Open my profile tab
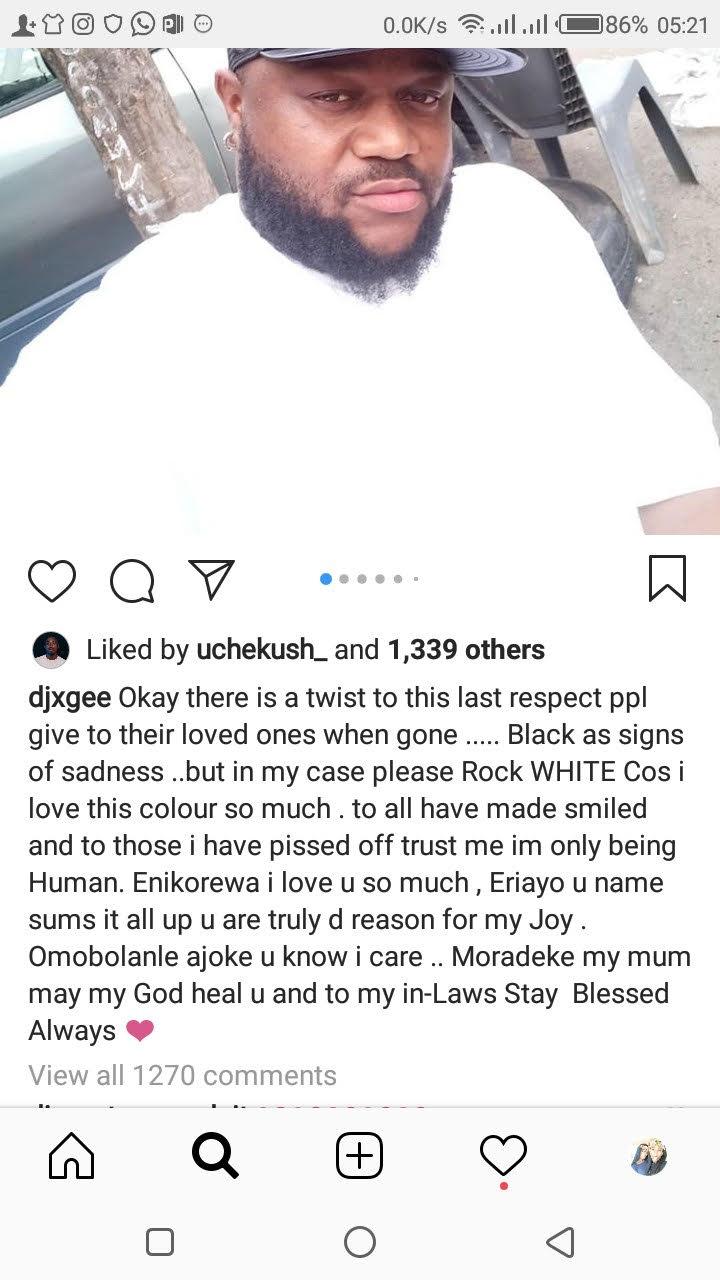The width and height of the screenshot is (720, 1280). [x=648, y=1157]
